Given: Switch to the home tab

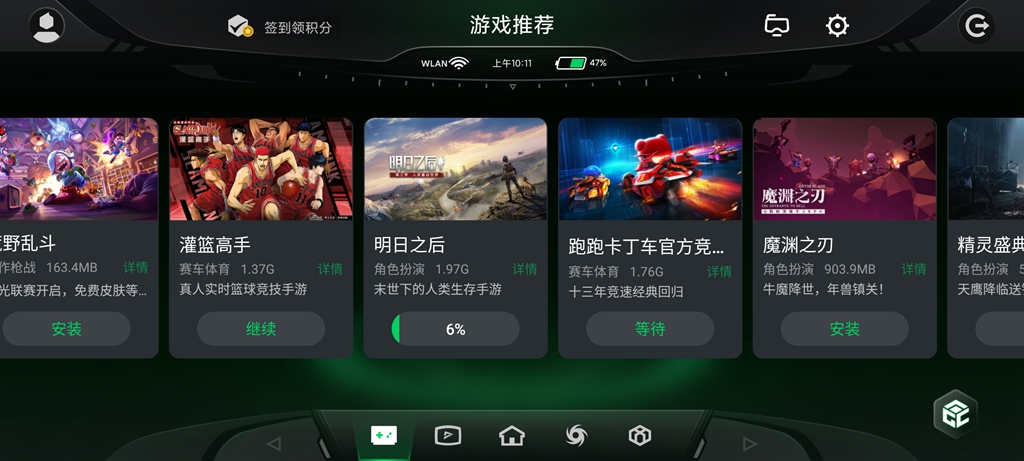Looking at the screenshot, I should point(511,435).
